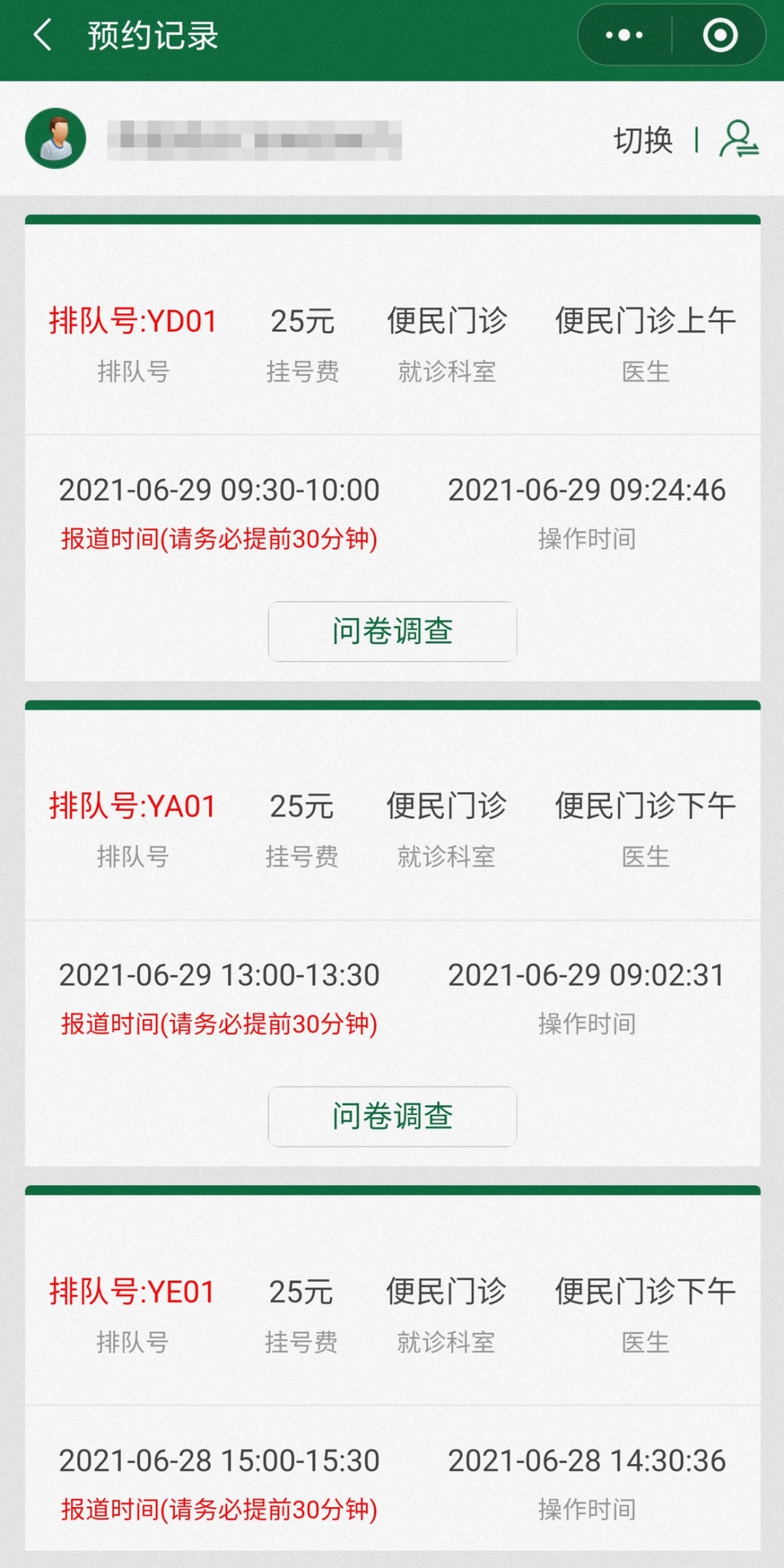The width and height of the screenshot is (784, 1568).
Task: Tap 切换 to switch patient
Action: 643,139
